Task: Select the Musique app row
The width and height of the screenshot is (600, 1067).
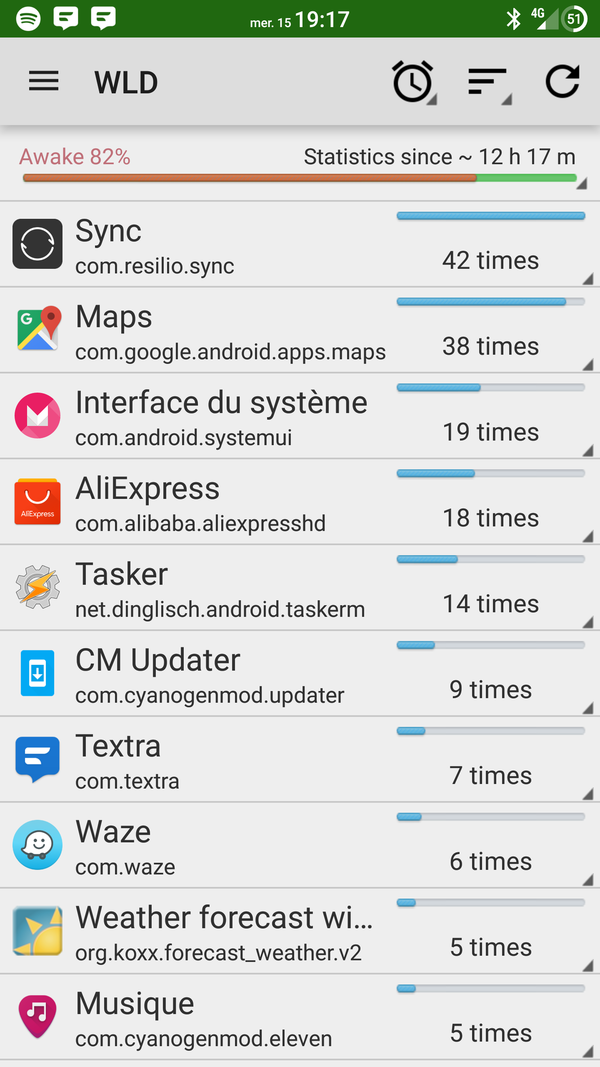Action: coord(300,1015)
